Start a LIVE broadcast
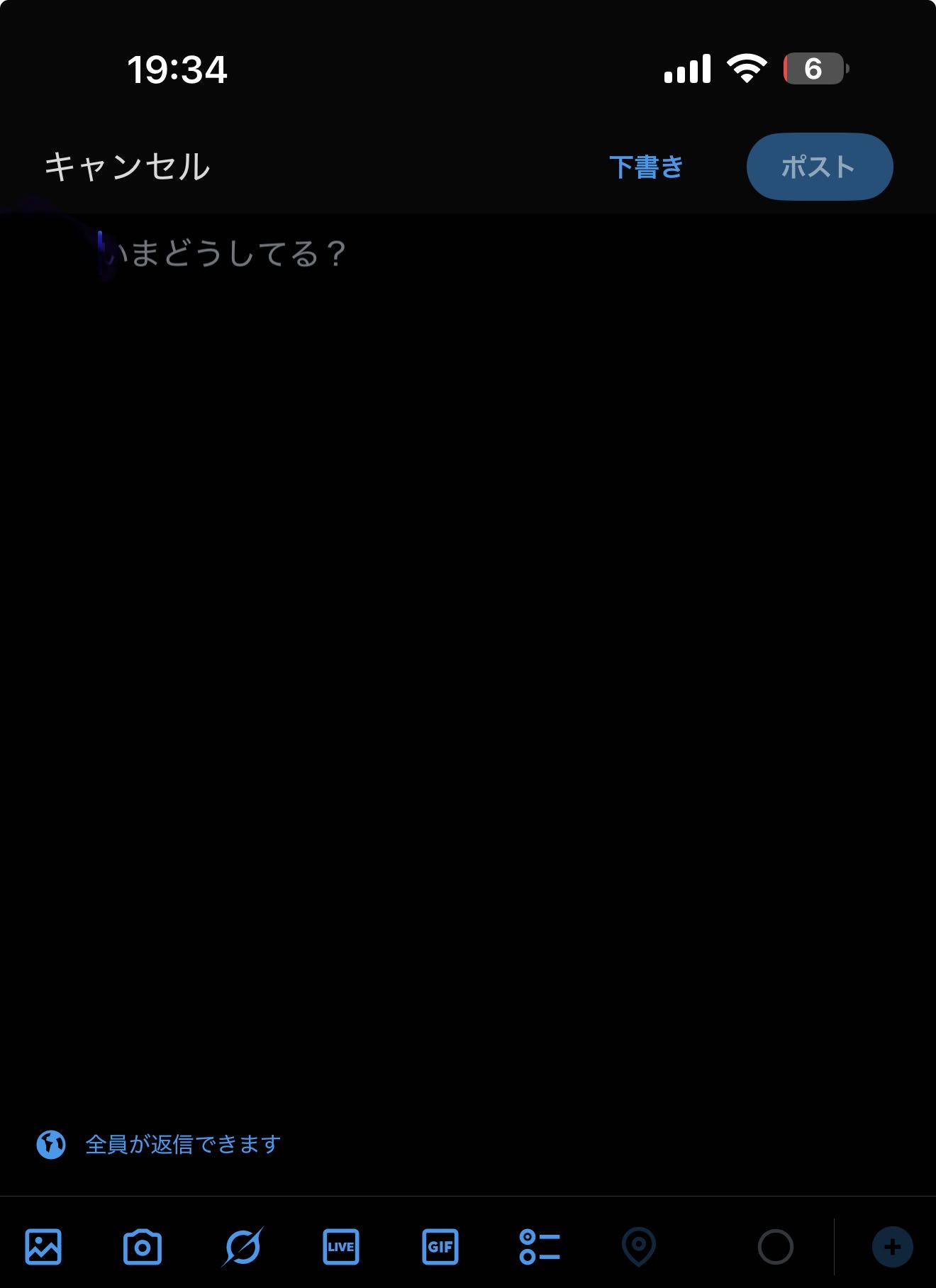The height and width of the screenshot is (1288, 936). click(341, 1246)
